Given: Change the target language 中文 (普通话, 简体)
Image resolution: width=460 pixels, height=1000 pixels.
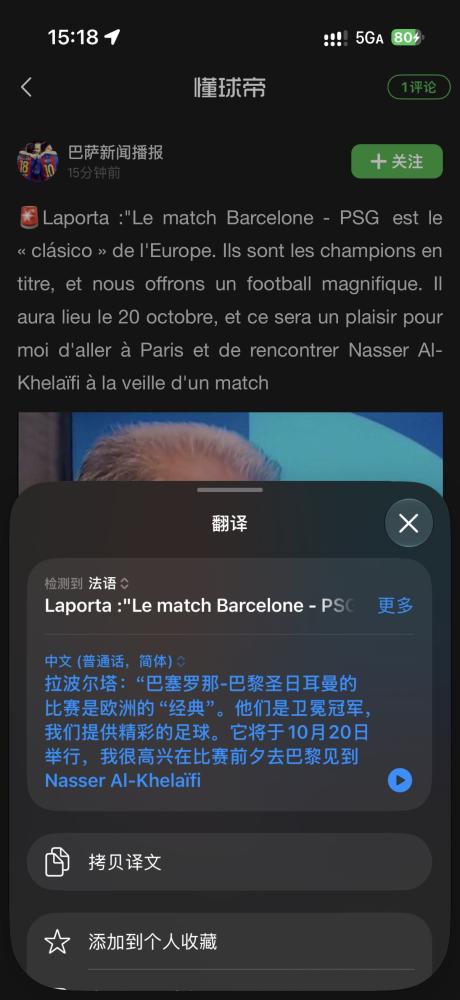Looking at the screenshot, I should 115,661.
